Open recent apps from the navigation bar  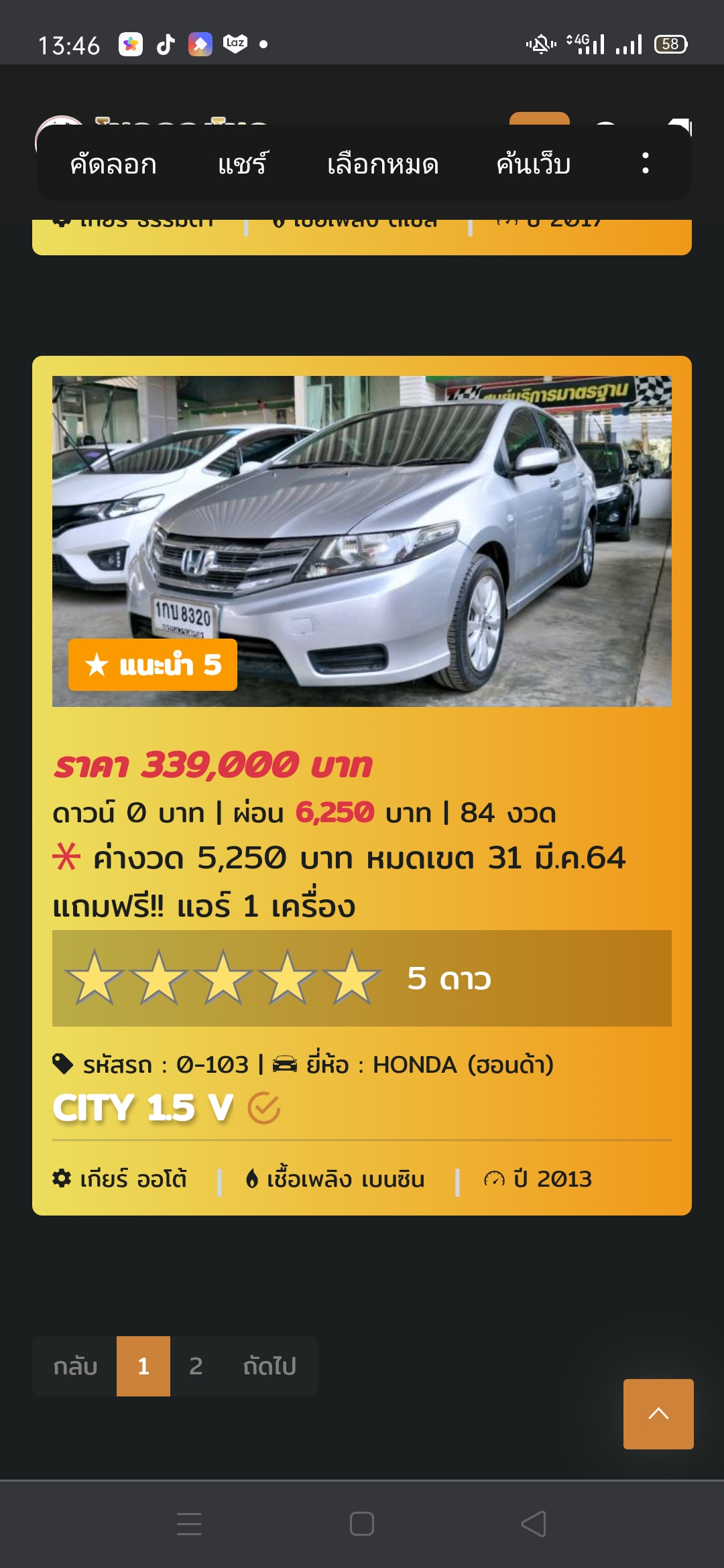click(189, 1524)
